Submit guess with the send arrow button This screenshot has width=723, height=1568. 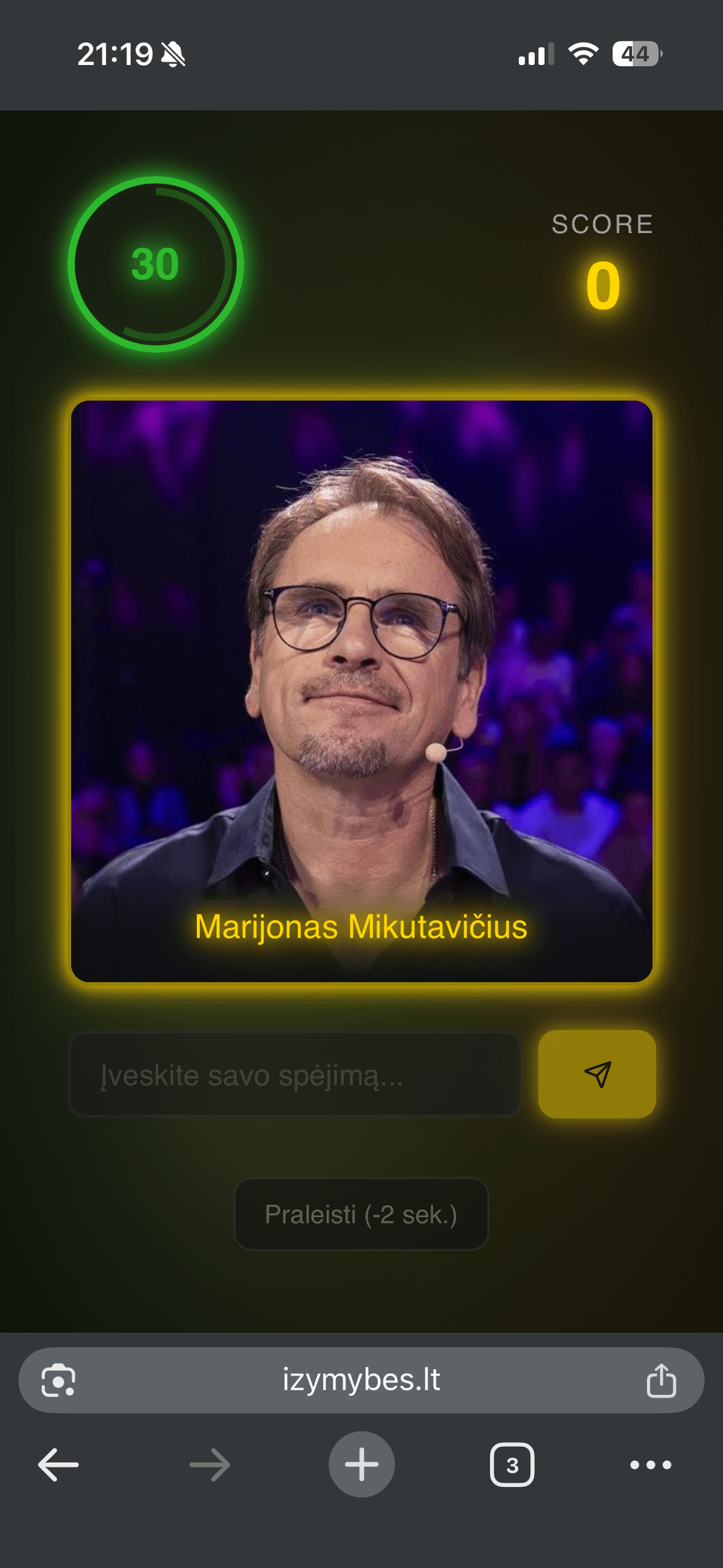596,1074
